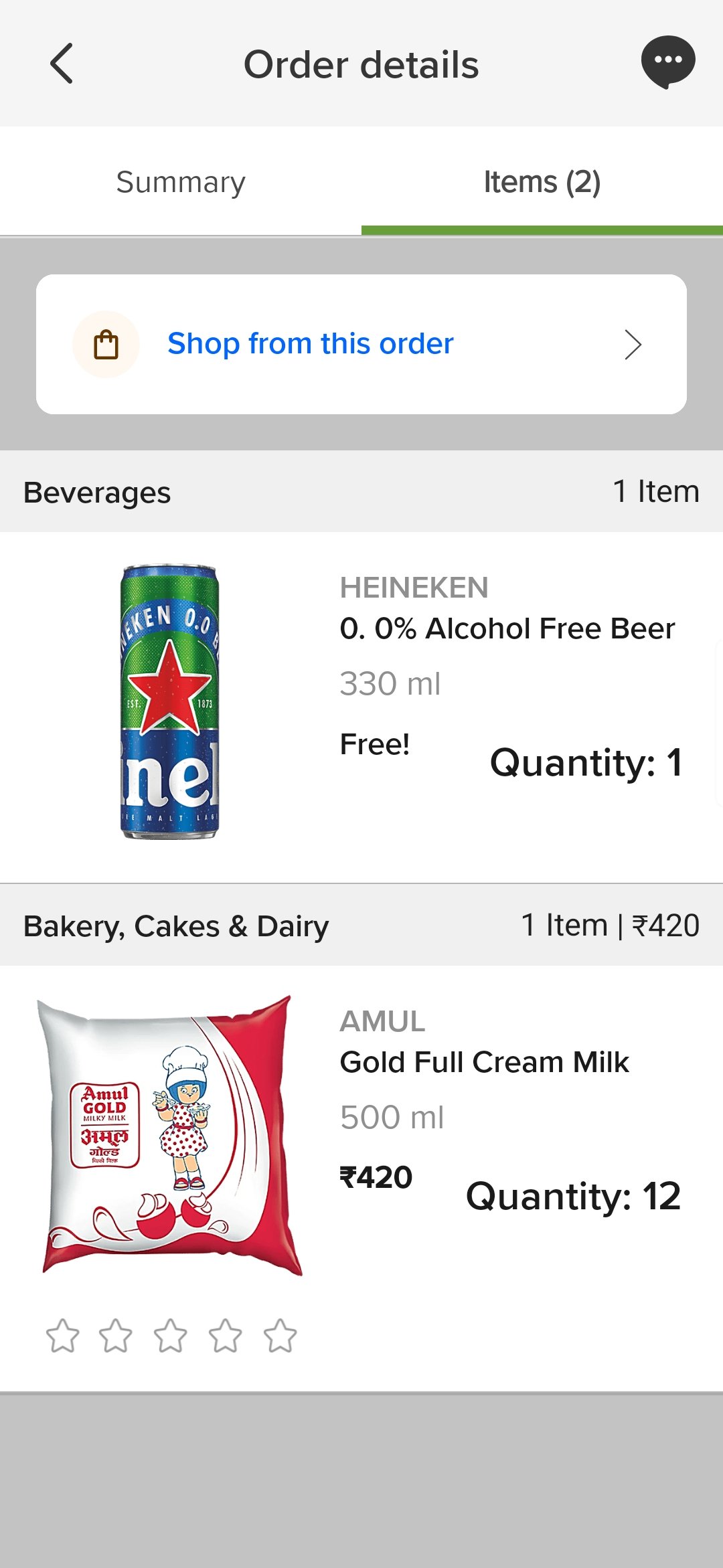Open the Amul Gold Full Cream Milk item
Screen dimensions: 723x1568
pyautogui.click(x=484, y=1062)
